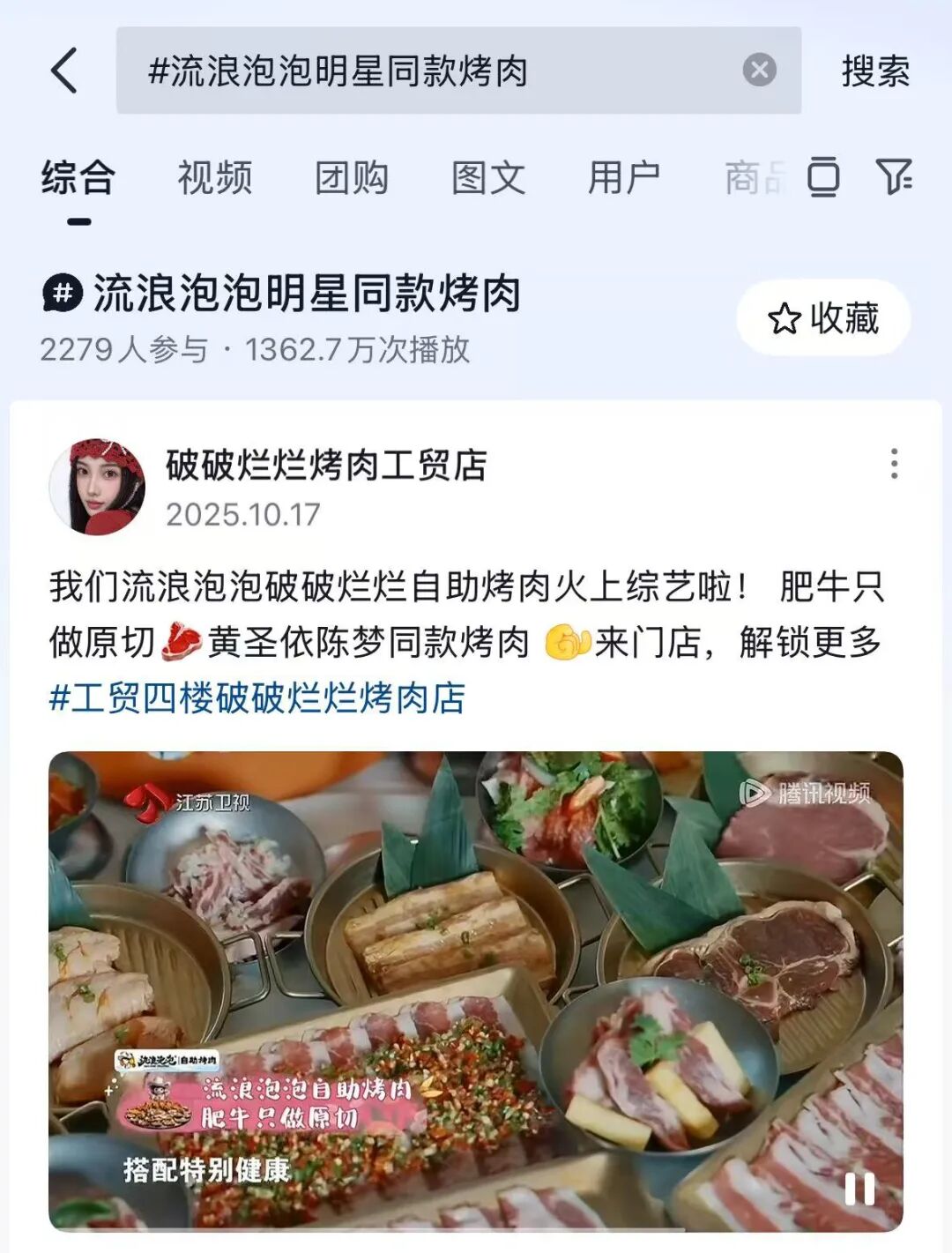Screen dimensions: 952x1253
Task: Open the post's three-dot overflow menu
Action: 894,464
